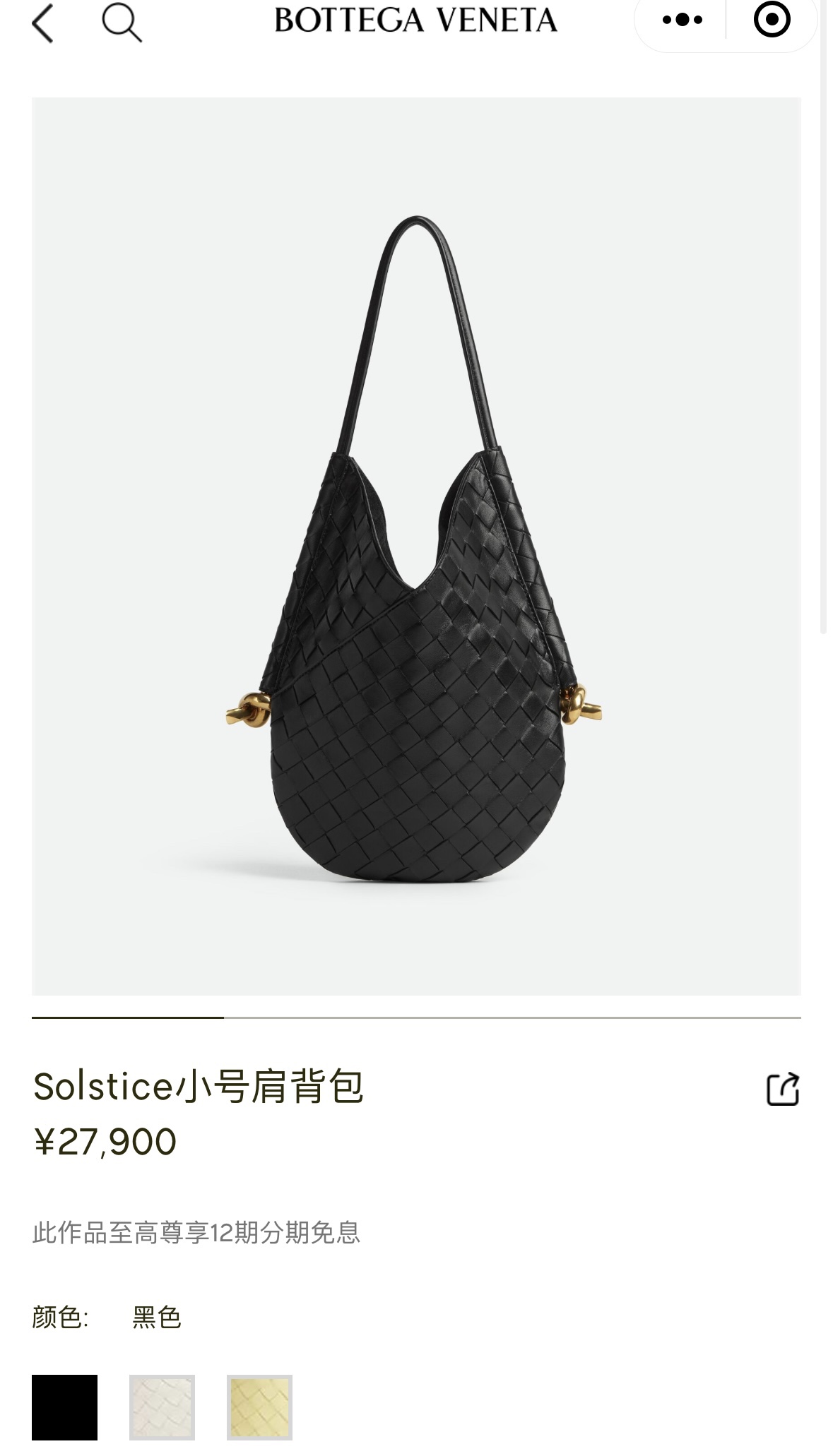The height and width of the screenshot is (1456, 833).
Task: Close the mini program with the circle button
Action: click(772, 20)
